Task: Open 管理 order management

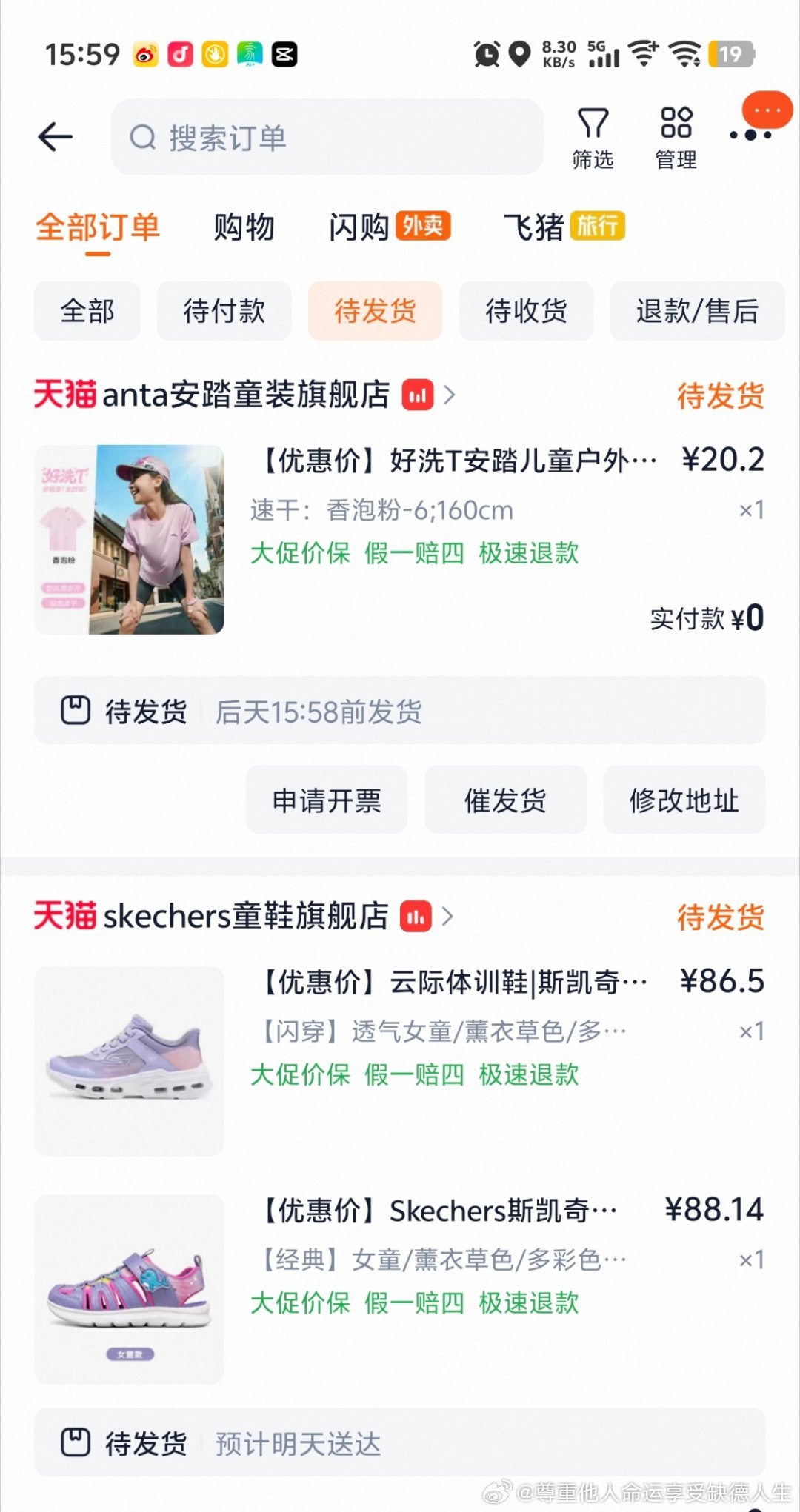Action: 676,138
